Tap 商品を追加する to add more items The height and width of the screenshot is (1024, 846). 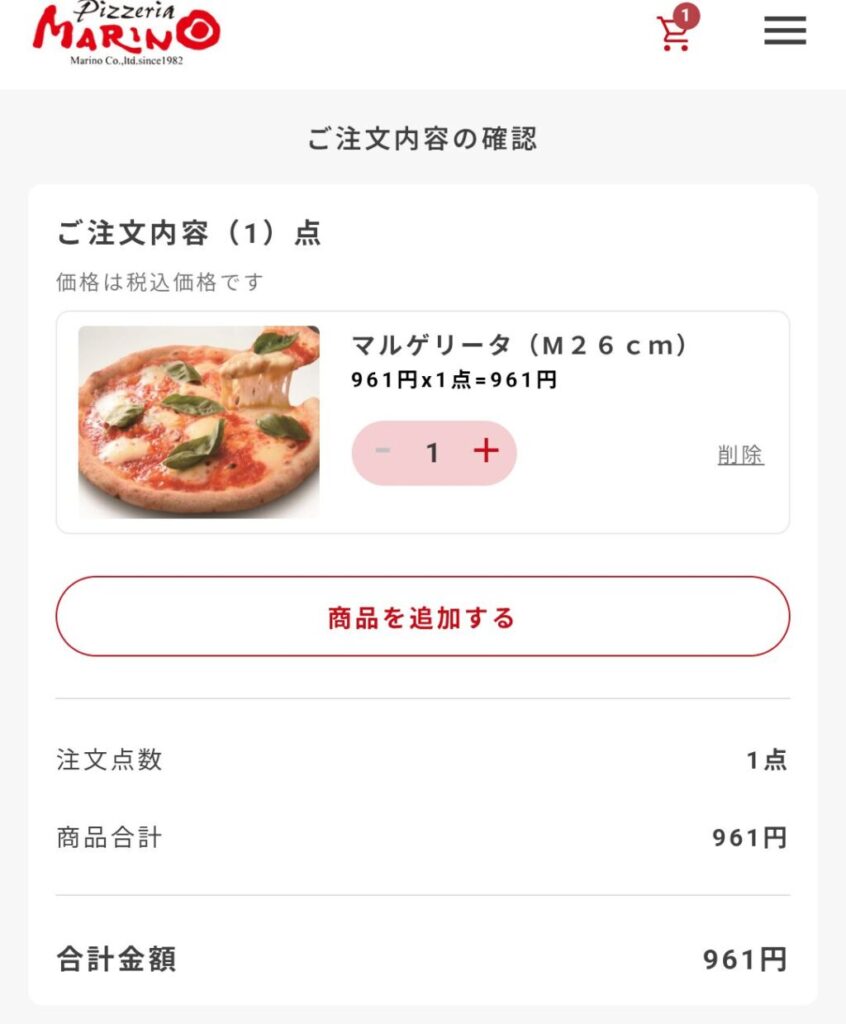[422, 617]
